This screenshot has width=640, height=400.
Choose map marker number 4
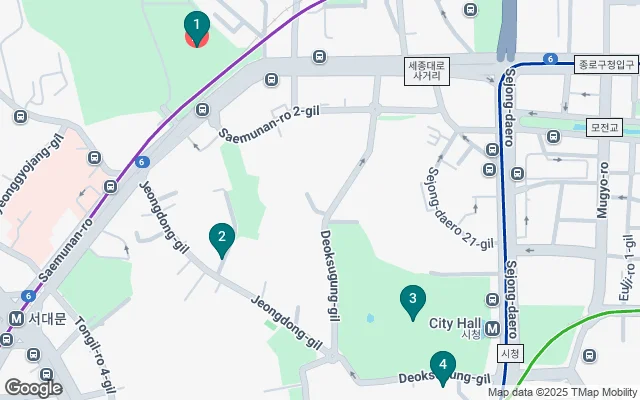[442, 365]
